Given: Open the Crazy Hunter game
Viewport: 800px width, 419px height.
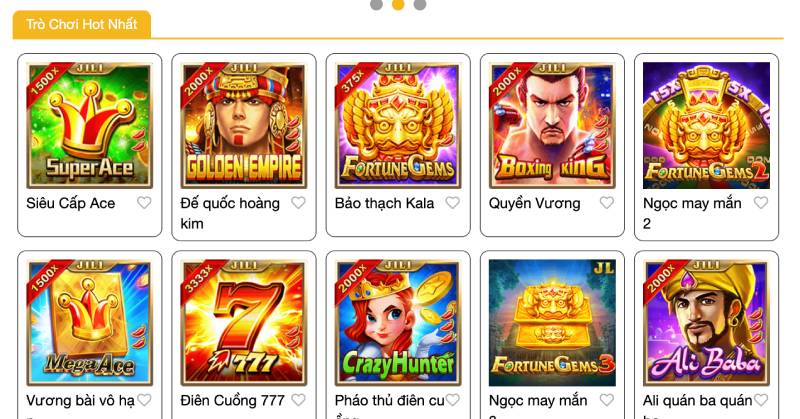Looking at the screenshot, I should coord(398,322).
